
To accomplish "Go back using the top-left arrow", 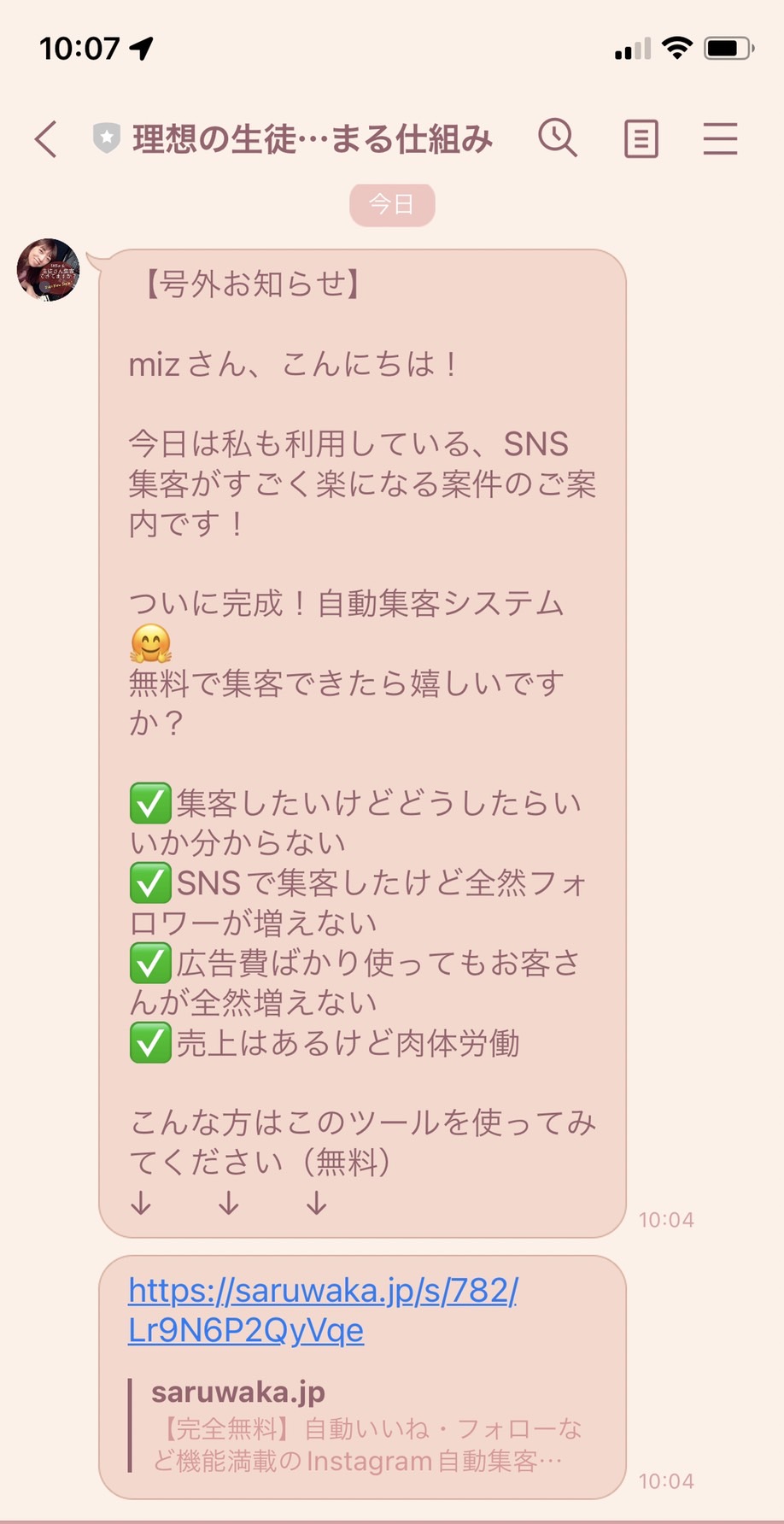I will pos(46,138).
